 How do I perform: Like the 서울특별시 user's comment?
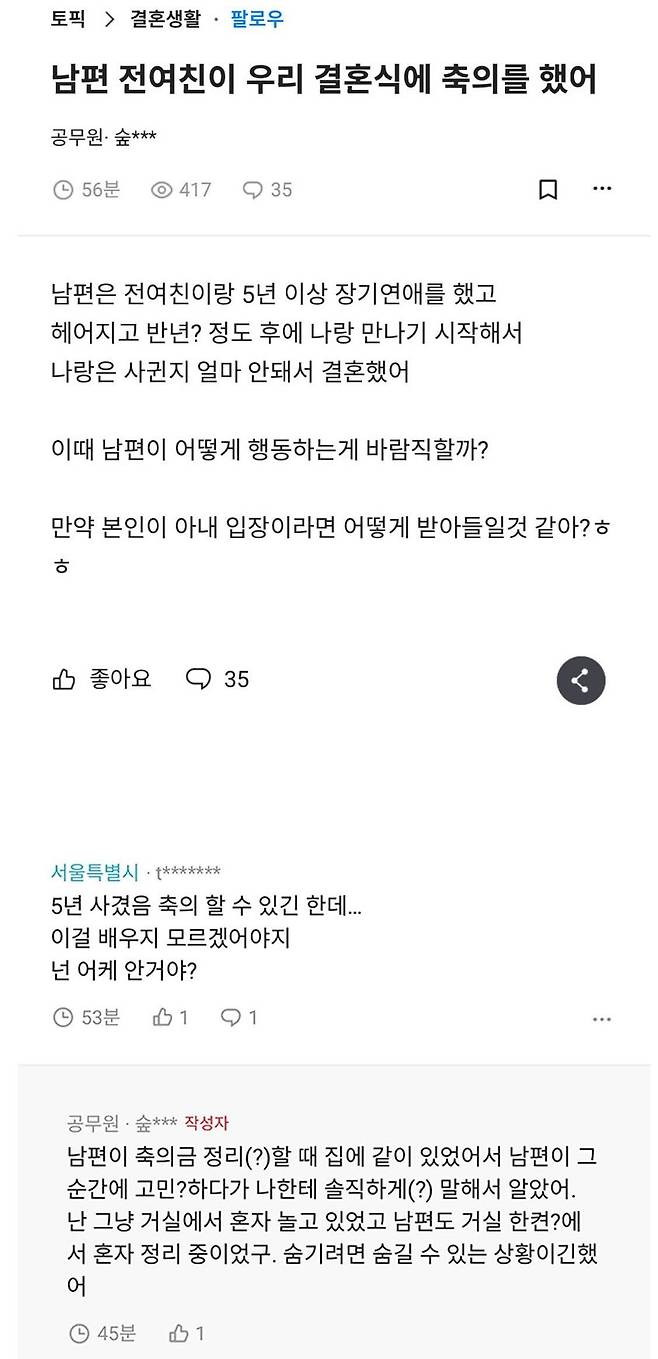point(171,1018)
